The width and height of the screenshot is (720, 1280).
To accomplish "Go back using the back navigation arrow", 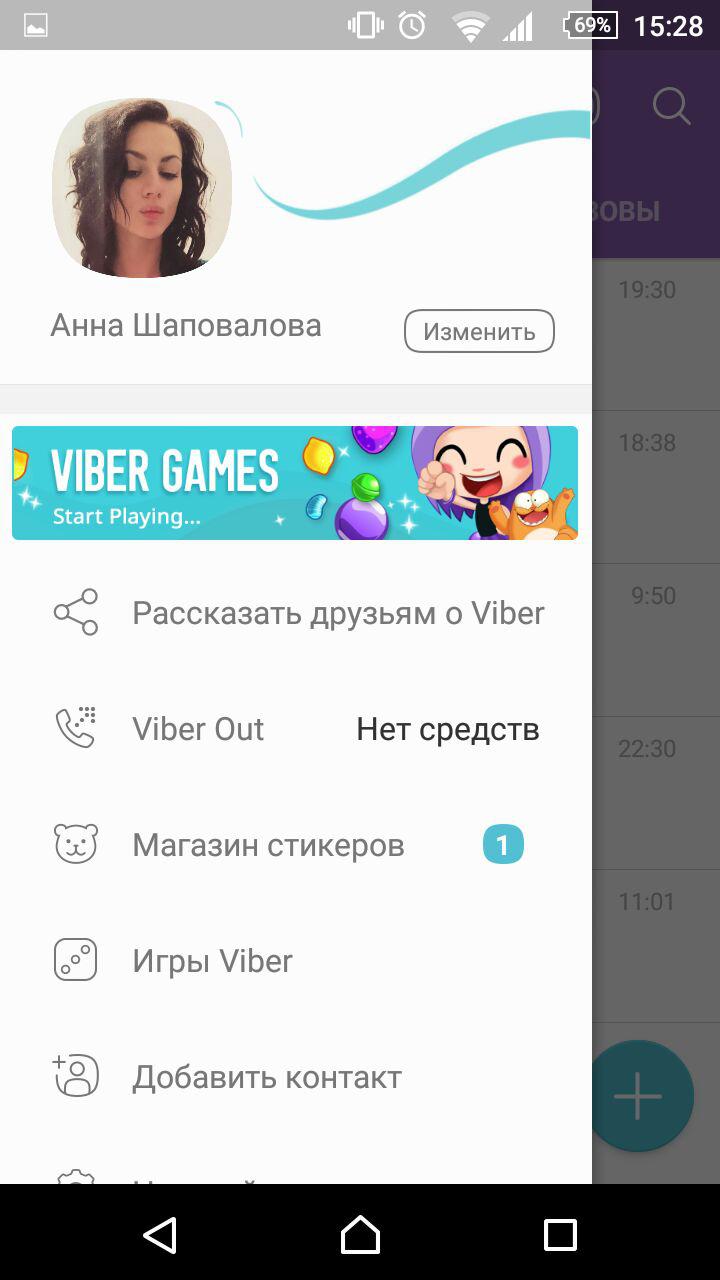I will 160,1236.
